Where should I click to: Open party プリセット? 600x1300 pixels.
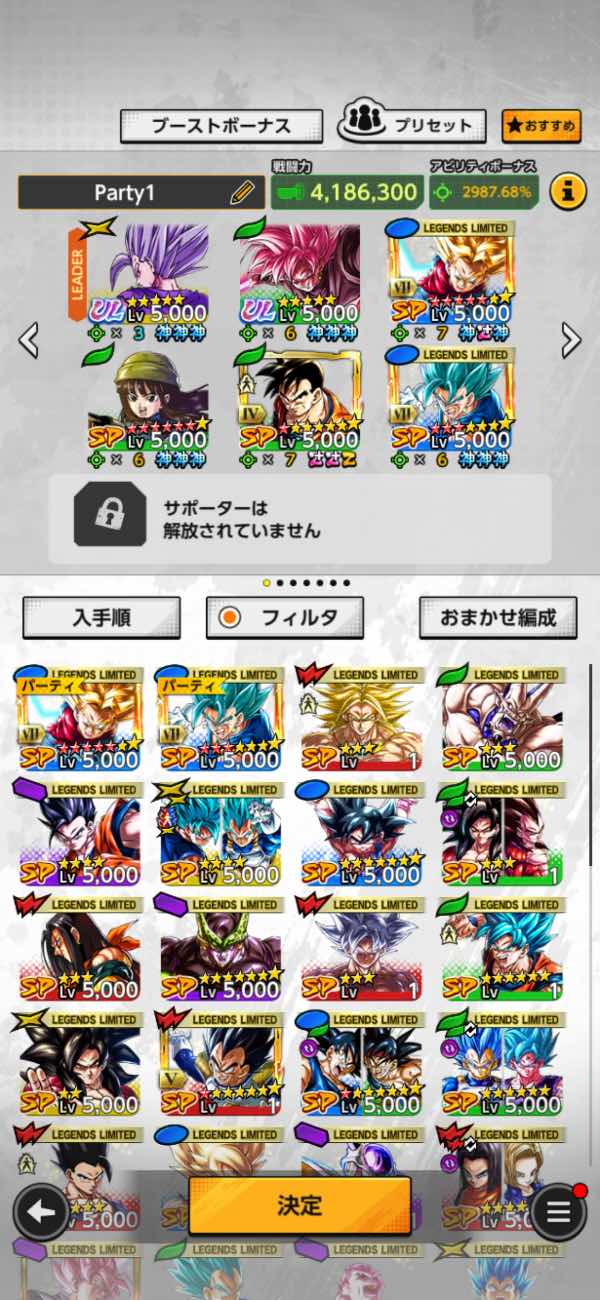tap(412, 125)
